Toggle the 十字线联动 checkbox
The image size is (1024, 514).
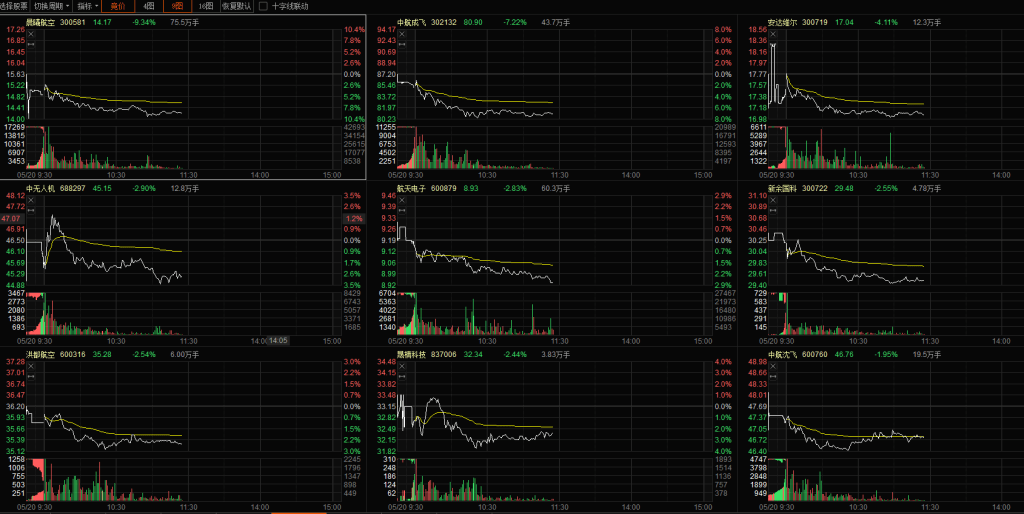click(x=263, y=6)
